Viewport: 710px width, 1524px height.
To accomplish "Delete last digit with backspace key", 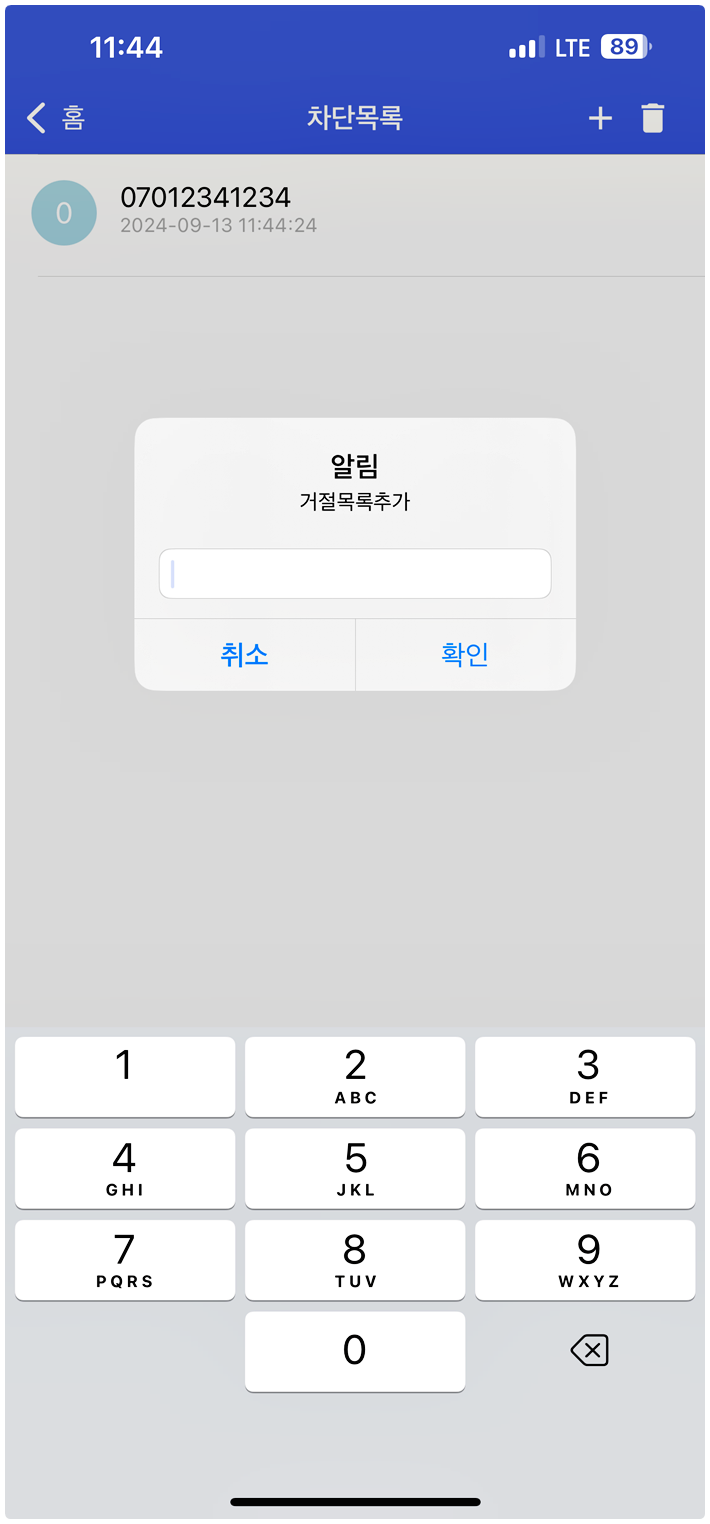I will 589,1352.
